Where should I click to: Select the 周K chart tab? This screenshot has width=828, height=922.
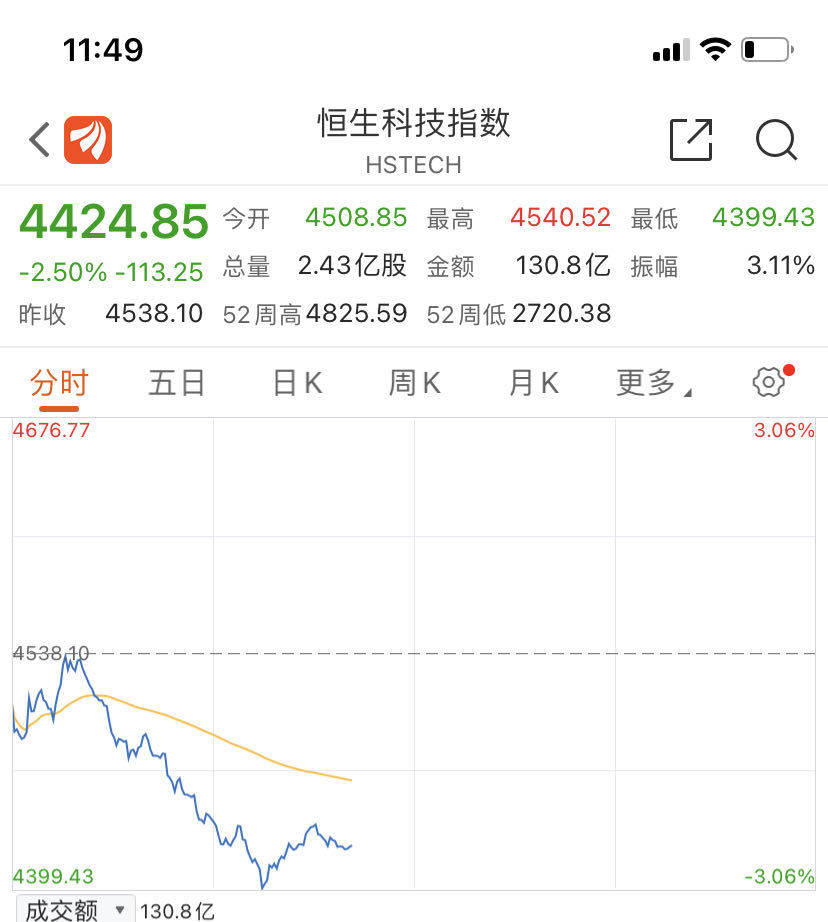click(415, 383)
